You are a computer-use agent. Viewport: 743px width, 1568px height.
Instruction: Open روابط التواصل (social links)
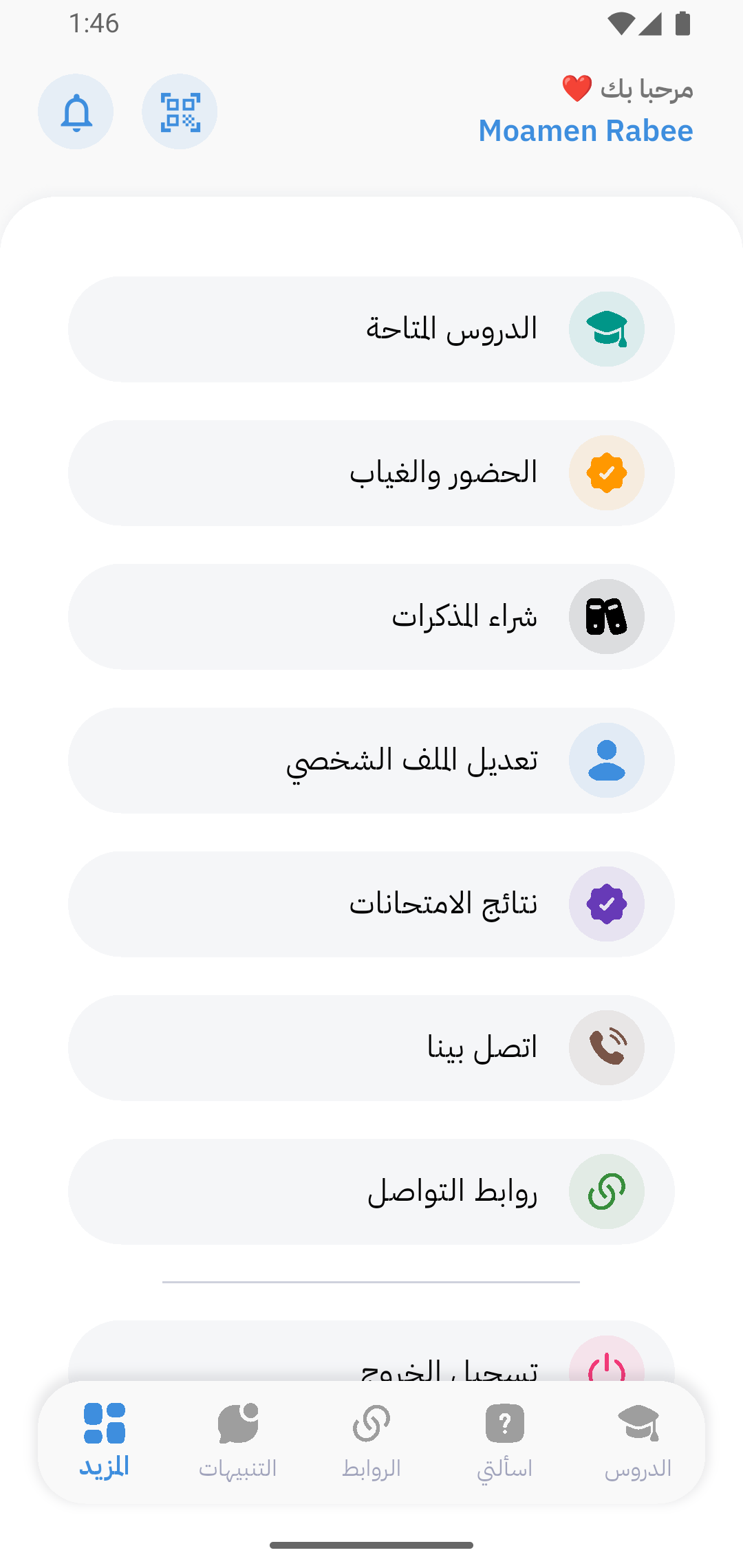coord(371,1192)
